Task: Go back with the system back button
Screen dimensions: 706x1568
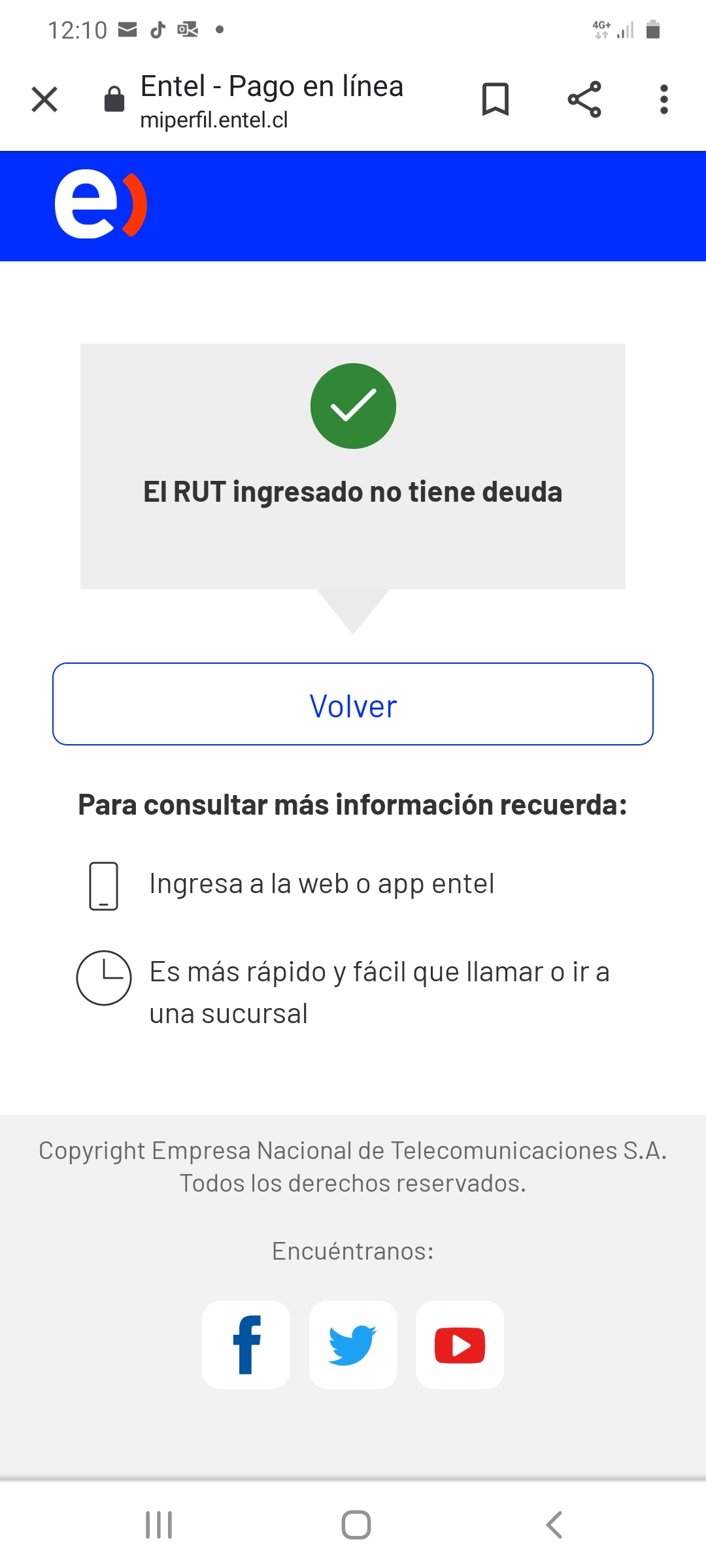Action: (x=553, y=1525)
